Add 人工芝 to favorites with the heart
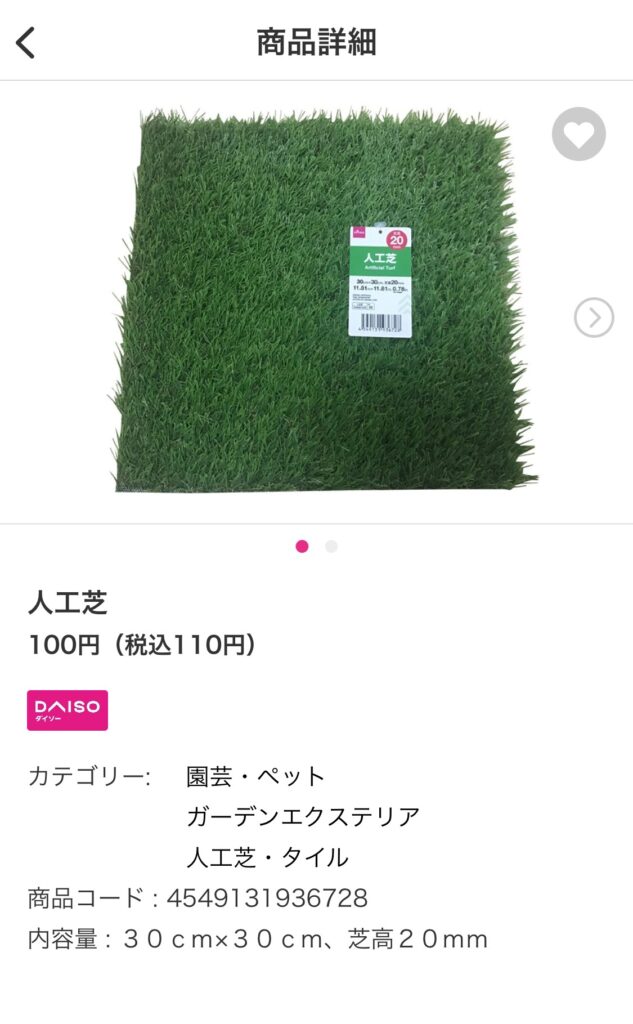633x1024 pixels. (x=579, y=134)
